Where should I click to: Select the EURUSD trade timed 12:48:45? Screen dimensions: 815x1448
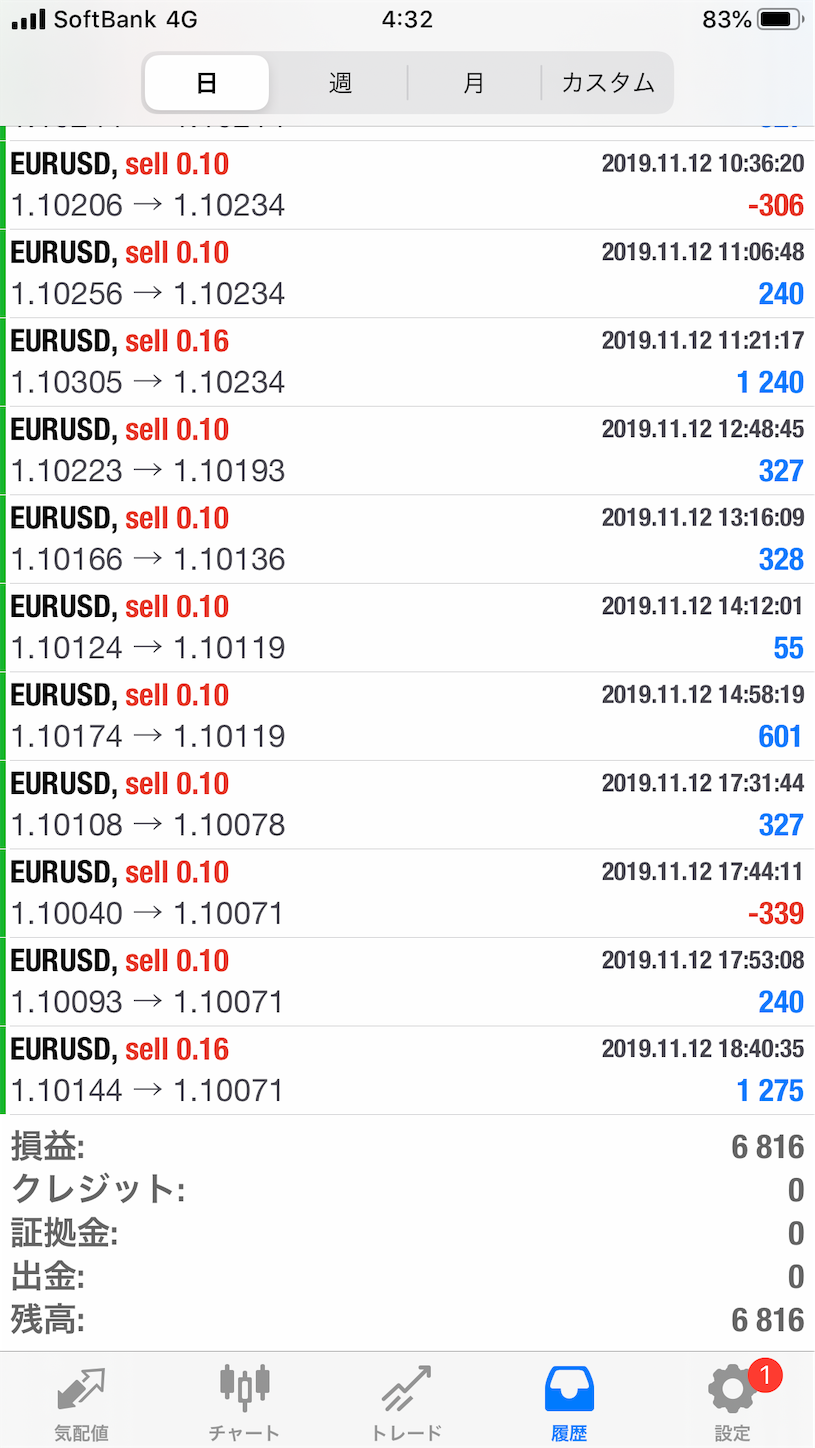pyautogui.click(x=407, y=450)
